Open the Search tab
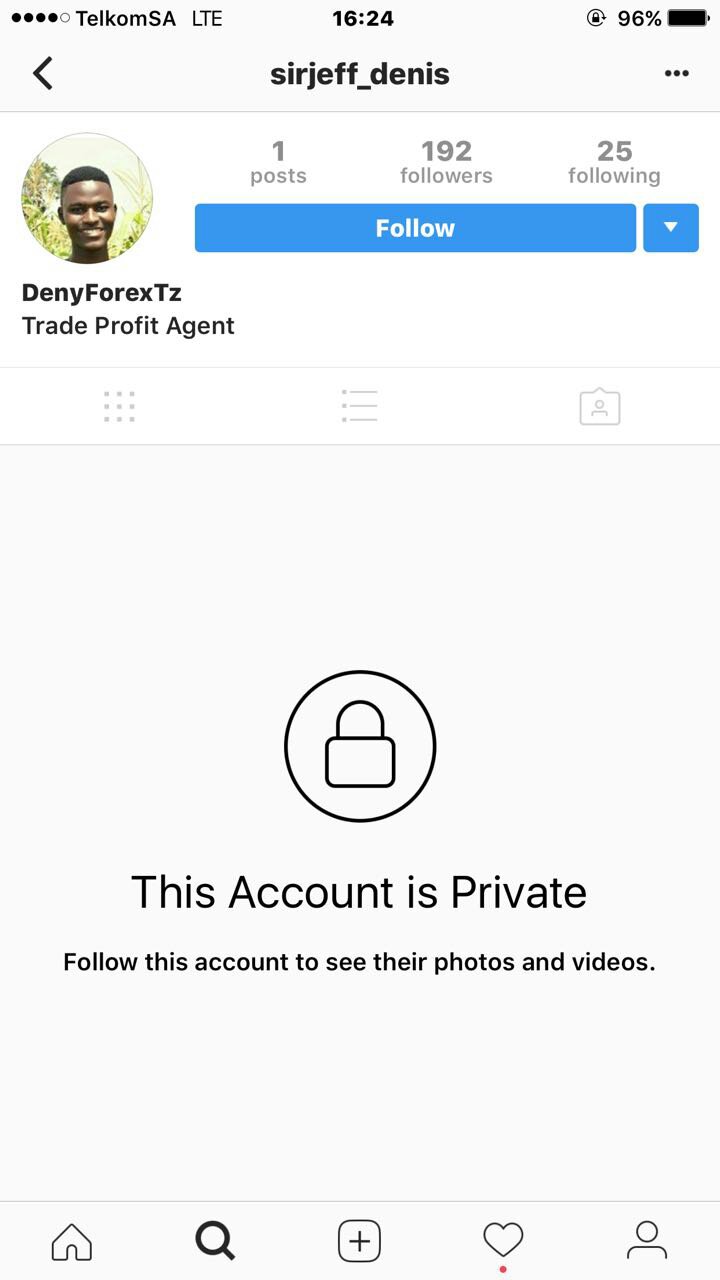Screen dimensions: 720x1280 215,1241
